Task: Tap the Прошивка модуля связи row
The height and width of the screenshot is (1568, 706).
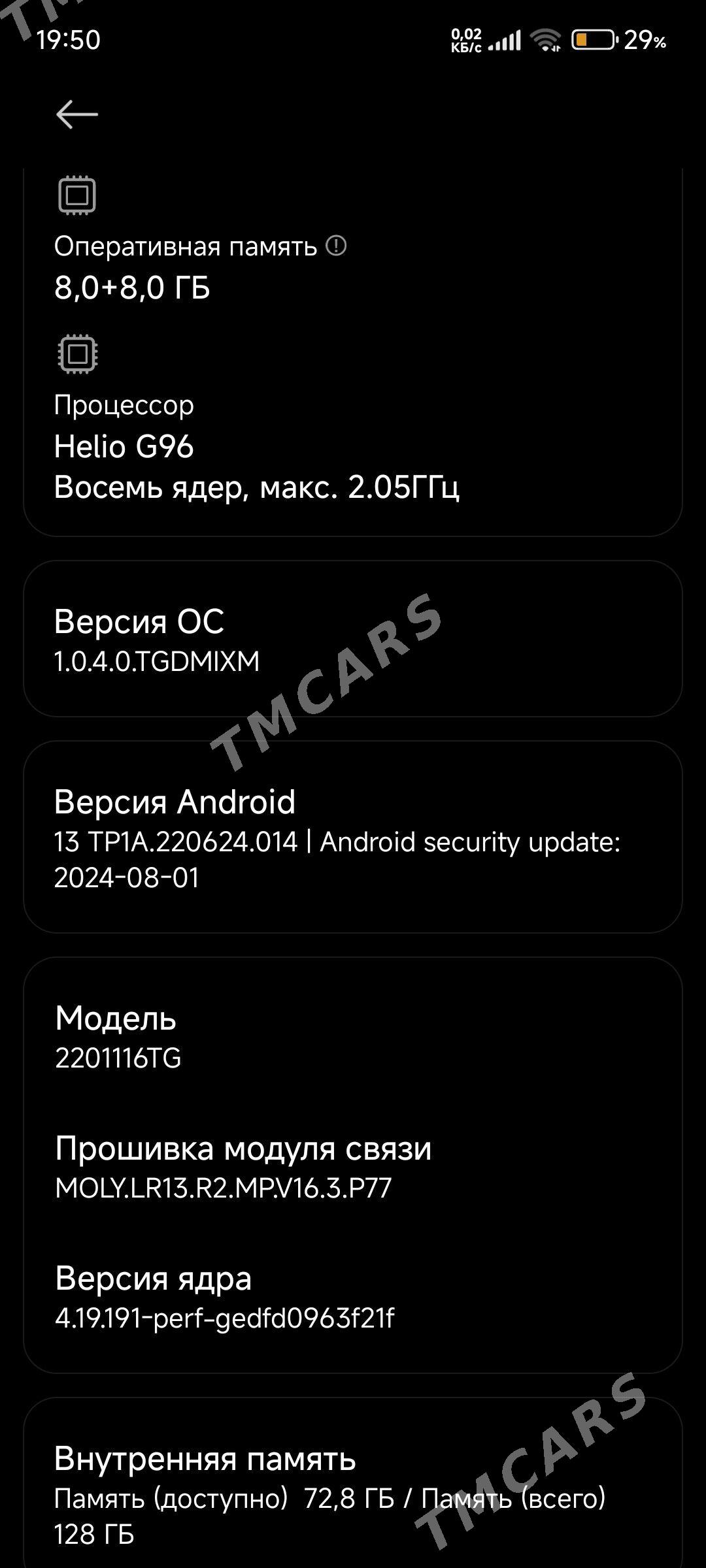Action: tap(353, 1168)
